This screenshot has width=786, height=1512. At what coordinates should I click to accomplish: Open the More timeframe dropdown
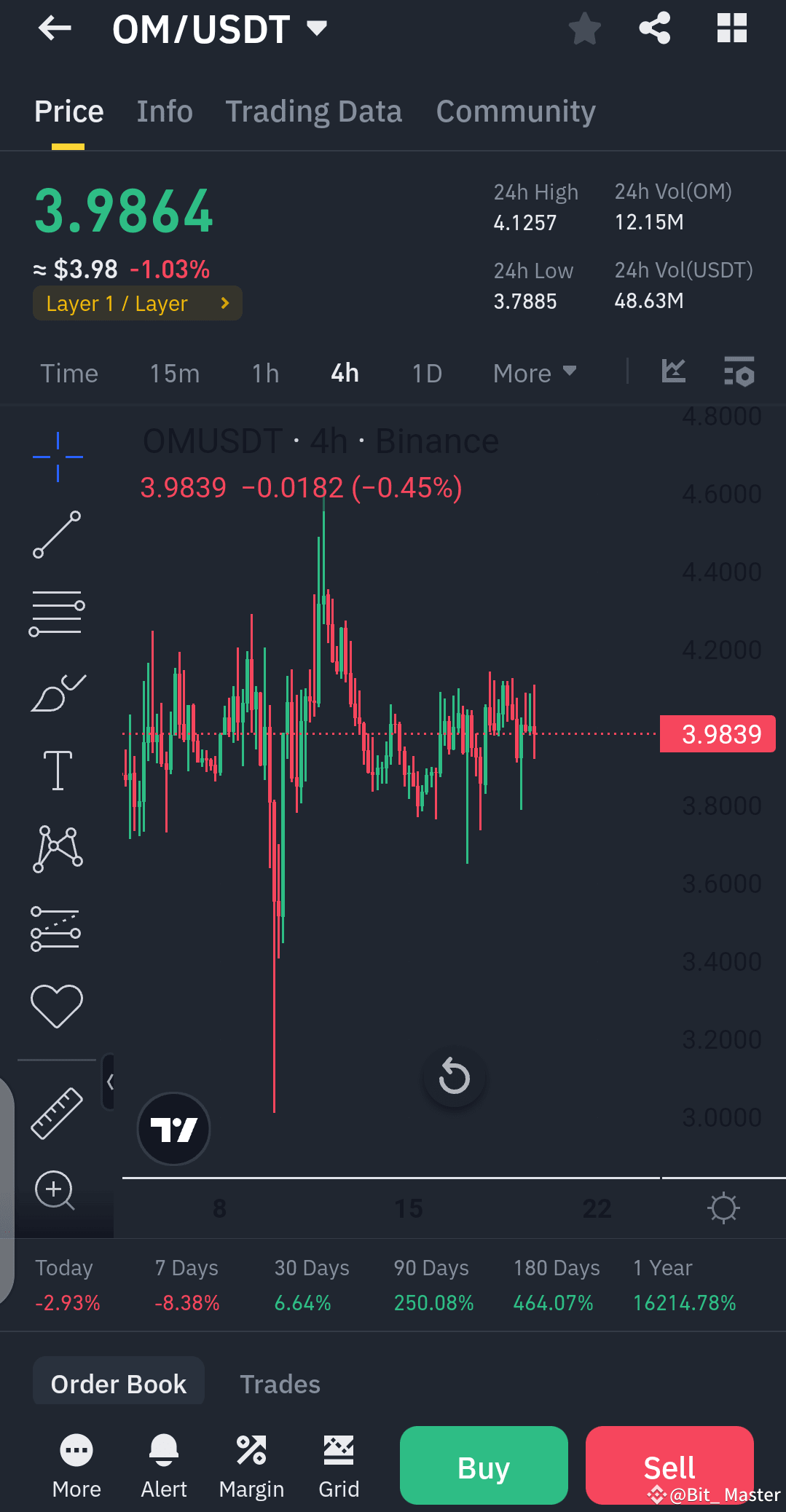pyautogui.click(x=534, y=373)
